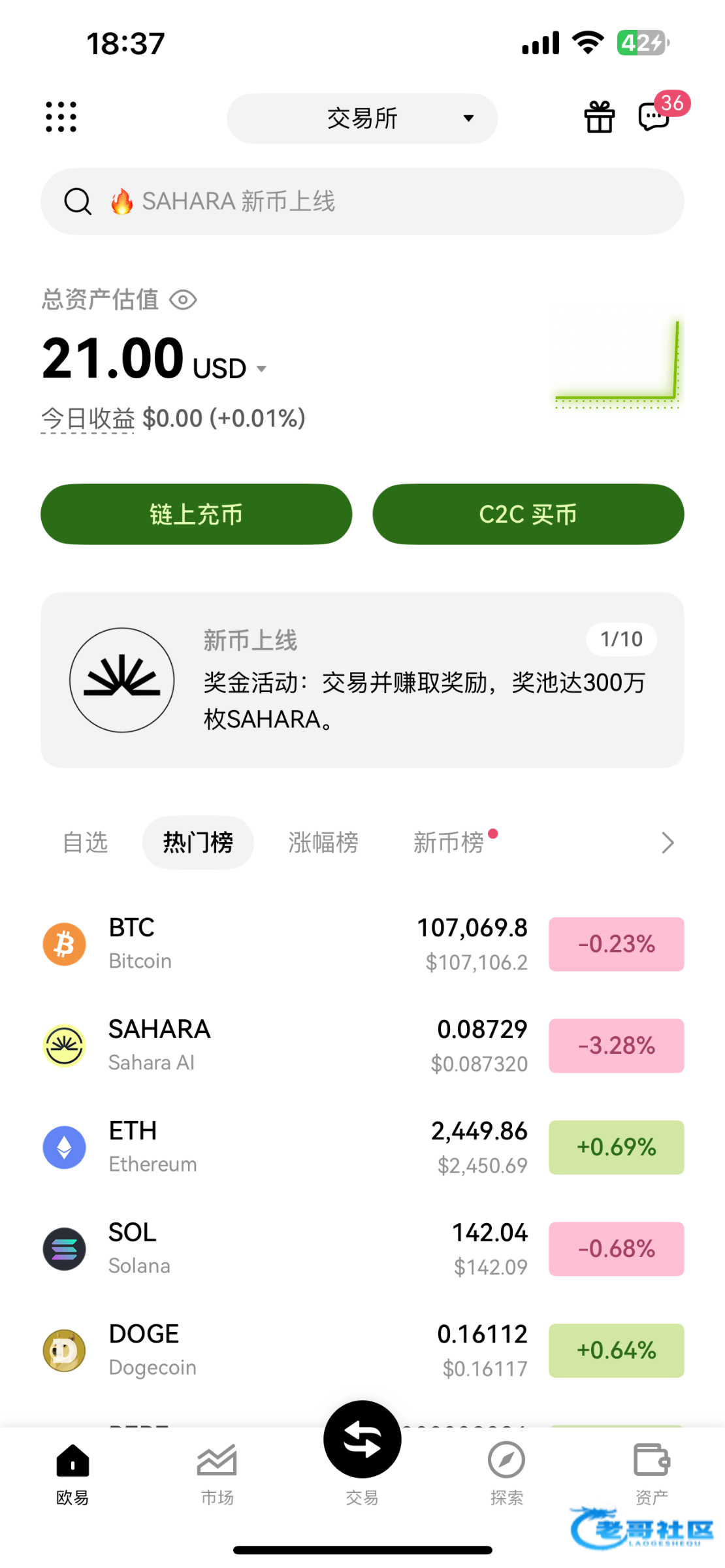This screenshot has height=1568, width=725.
Task: Open the center 交易 swap button
Action: point(362,1439)
